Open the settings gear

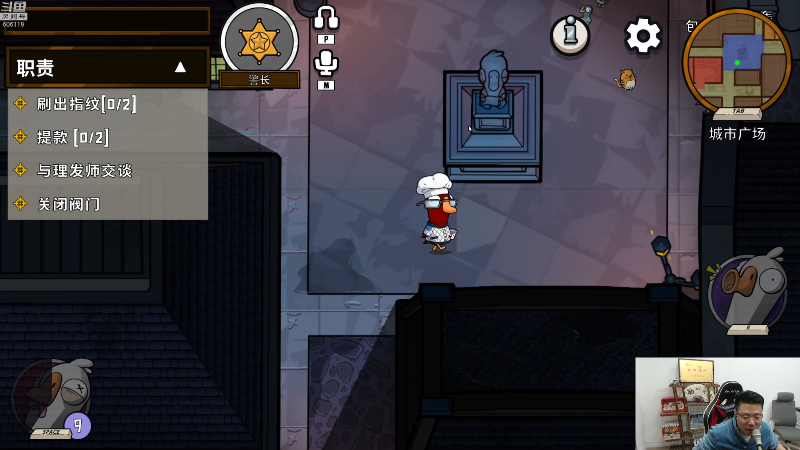tap(643, 36)
